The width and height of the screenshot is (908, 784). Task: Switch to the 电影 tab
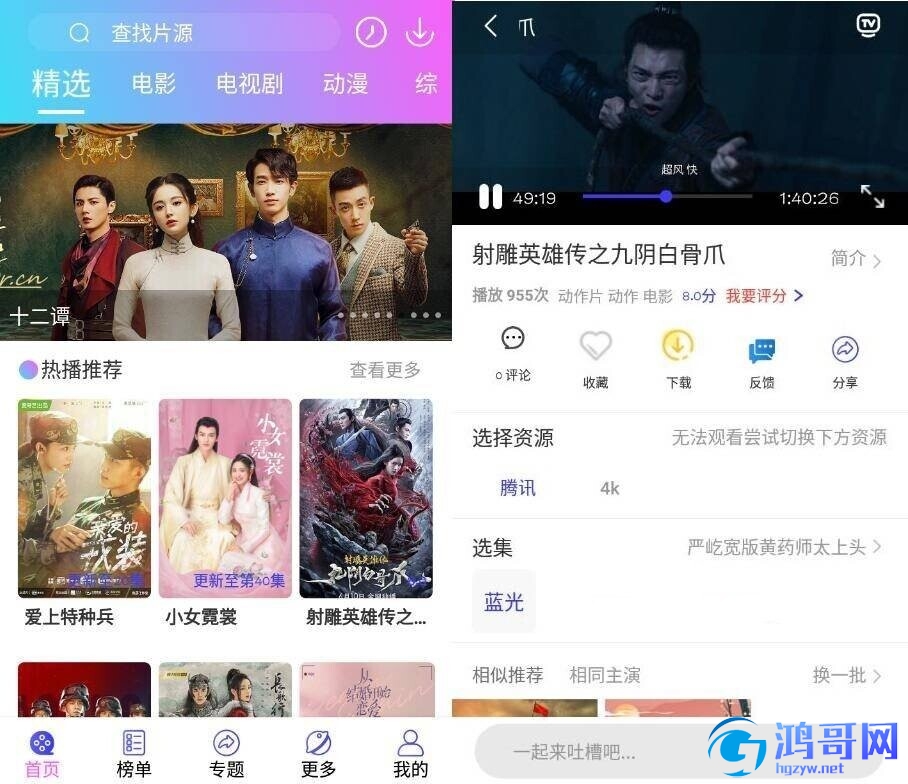154,84
